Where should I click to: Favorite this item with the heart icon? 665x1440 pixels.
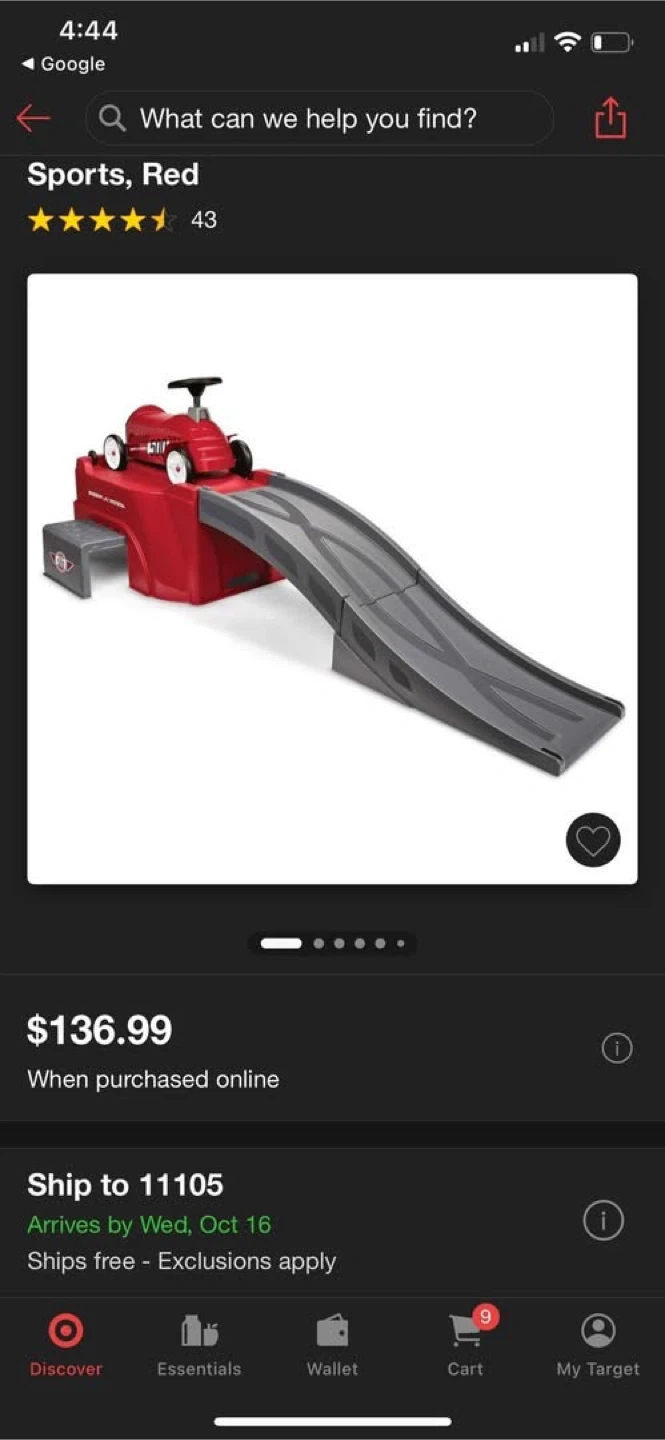[x=593, y=840]
